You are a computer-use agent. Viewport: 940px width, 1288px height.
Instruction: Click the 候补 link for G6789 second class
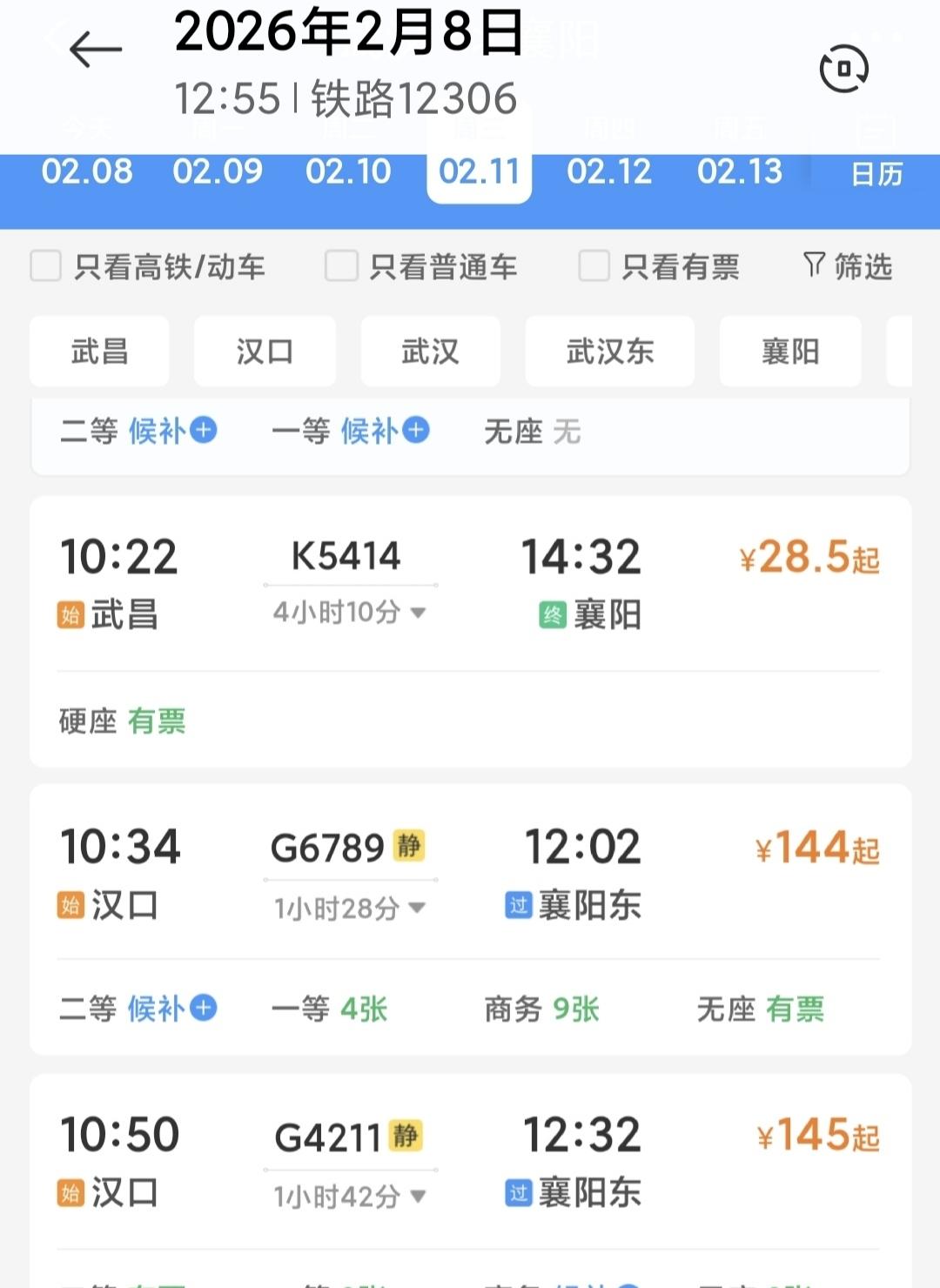point(161,1009)
